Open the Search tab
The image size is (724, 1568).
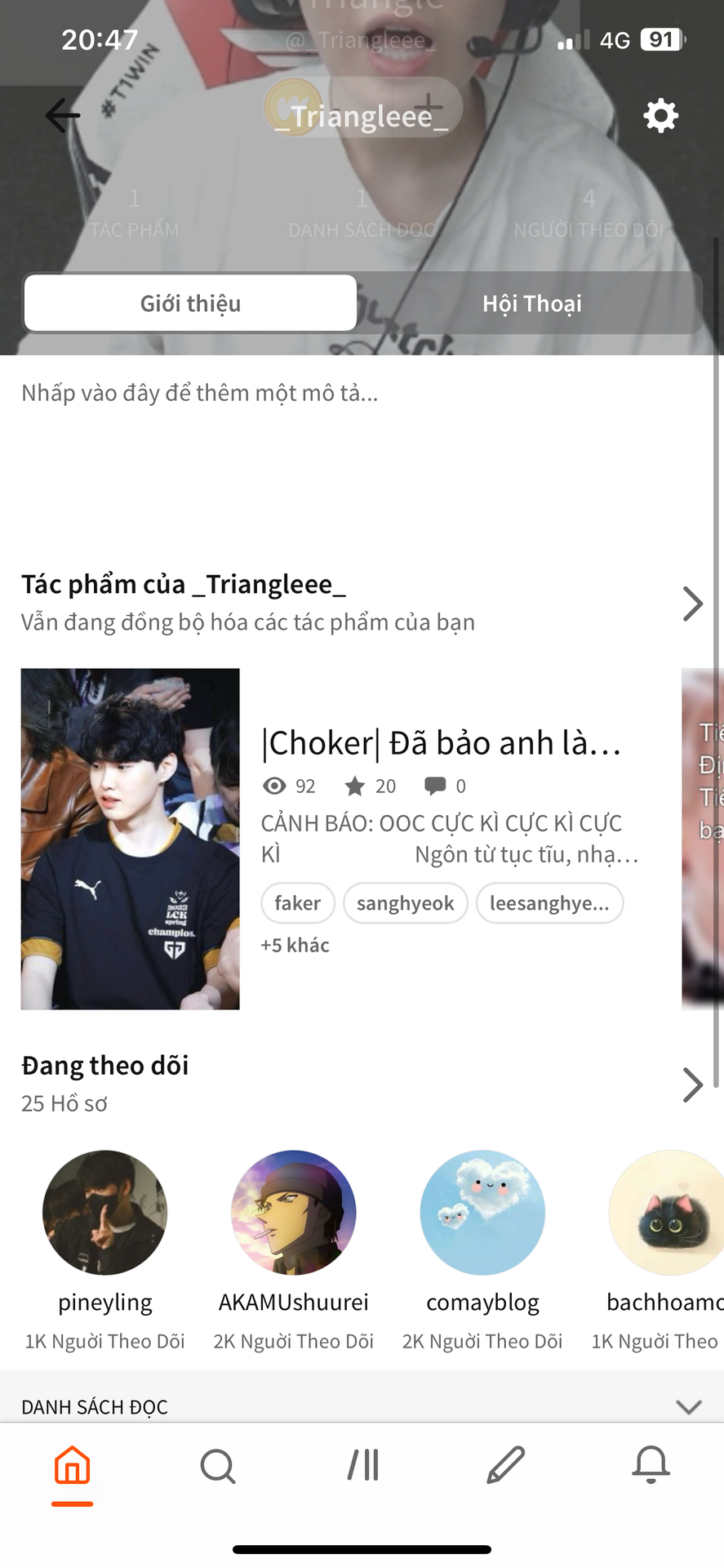coord(218,1465)
